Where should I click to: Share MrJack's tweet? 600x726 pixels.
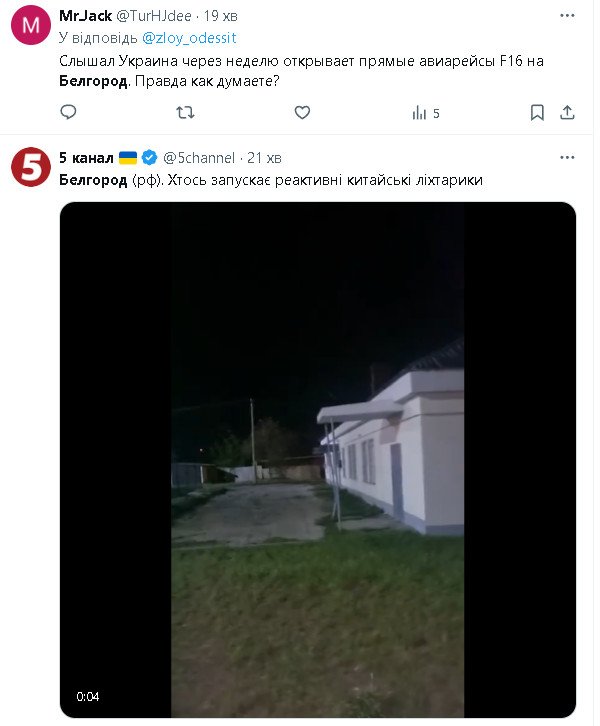point(567,113)
